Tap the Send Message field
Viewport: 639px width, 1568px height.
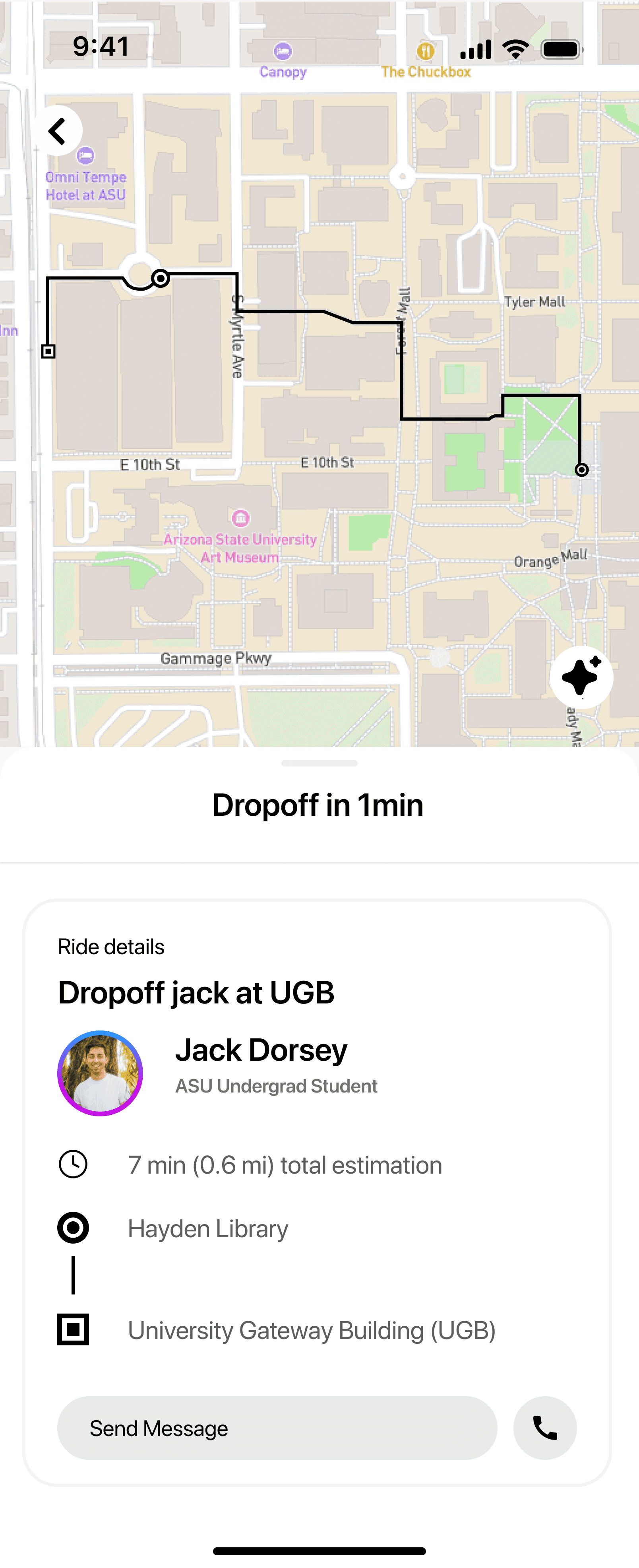click(277, 1428)
